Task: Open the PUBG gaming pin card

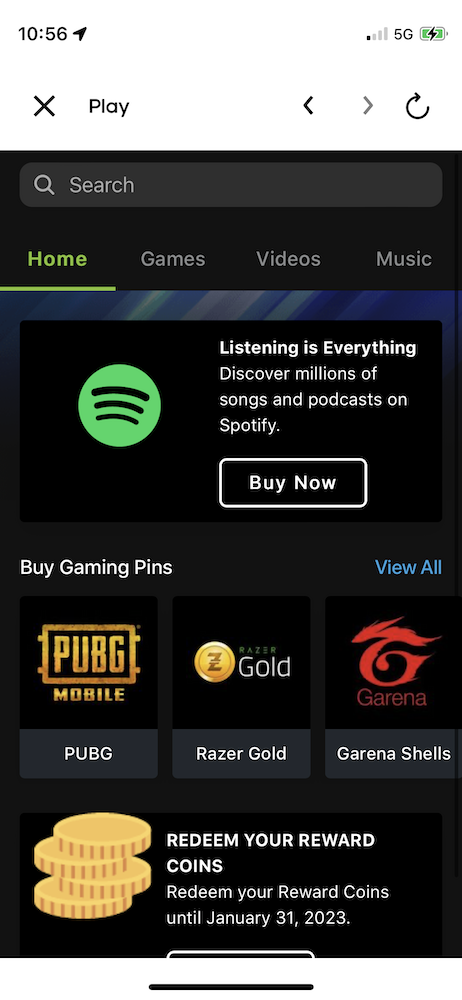Action: [89, 687]
